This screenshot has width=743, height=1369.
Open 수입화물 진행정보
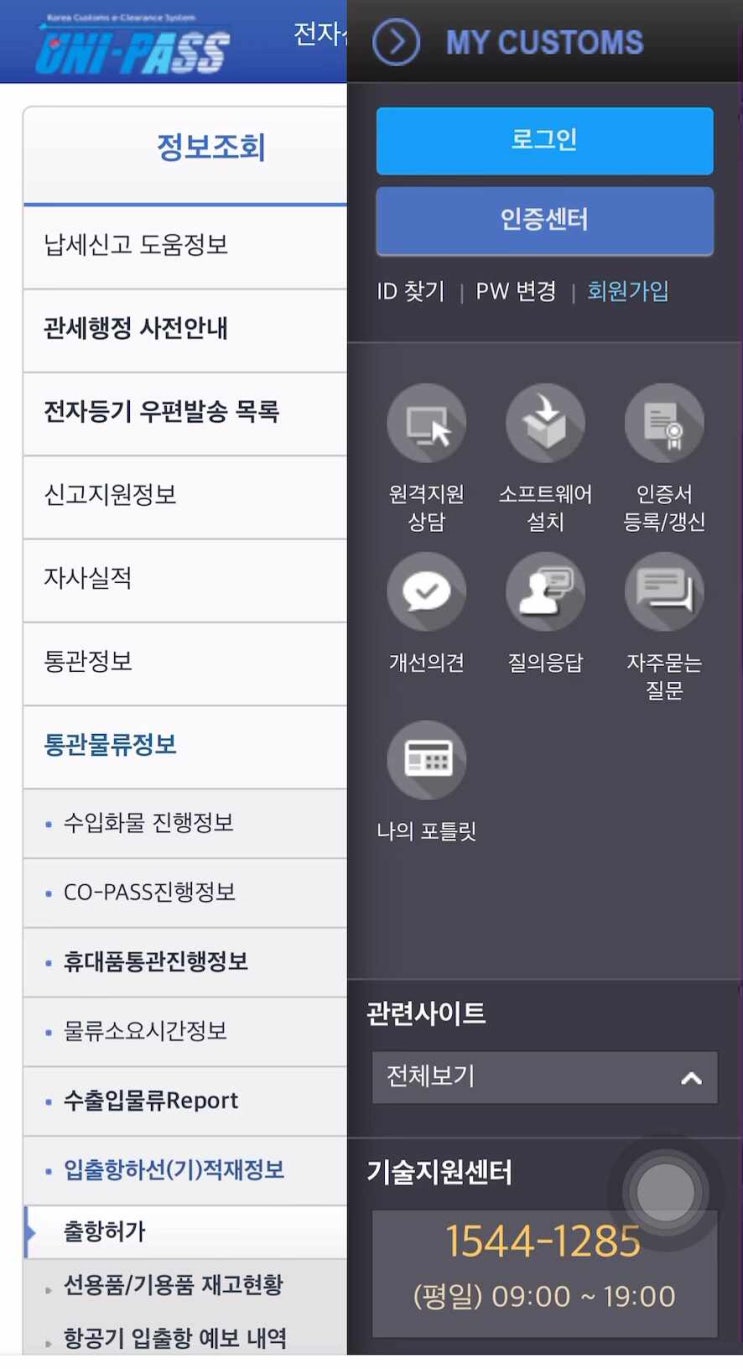tap(148, 823)
